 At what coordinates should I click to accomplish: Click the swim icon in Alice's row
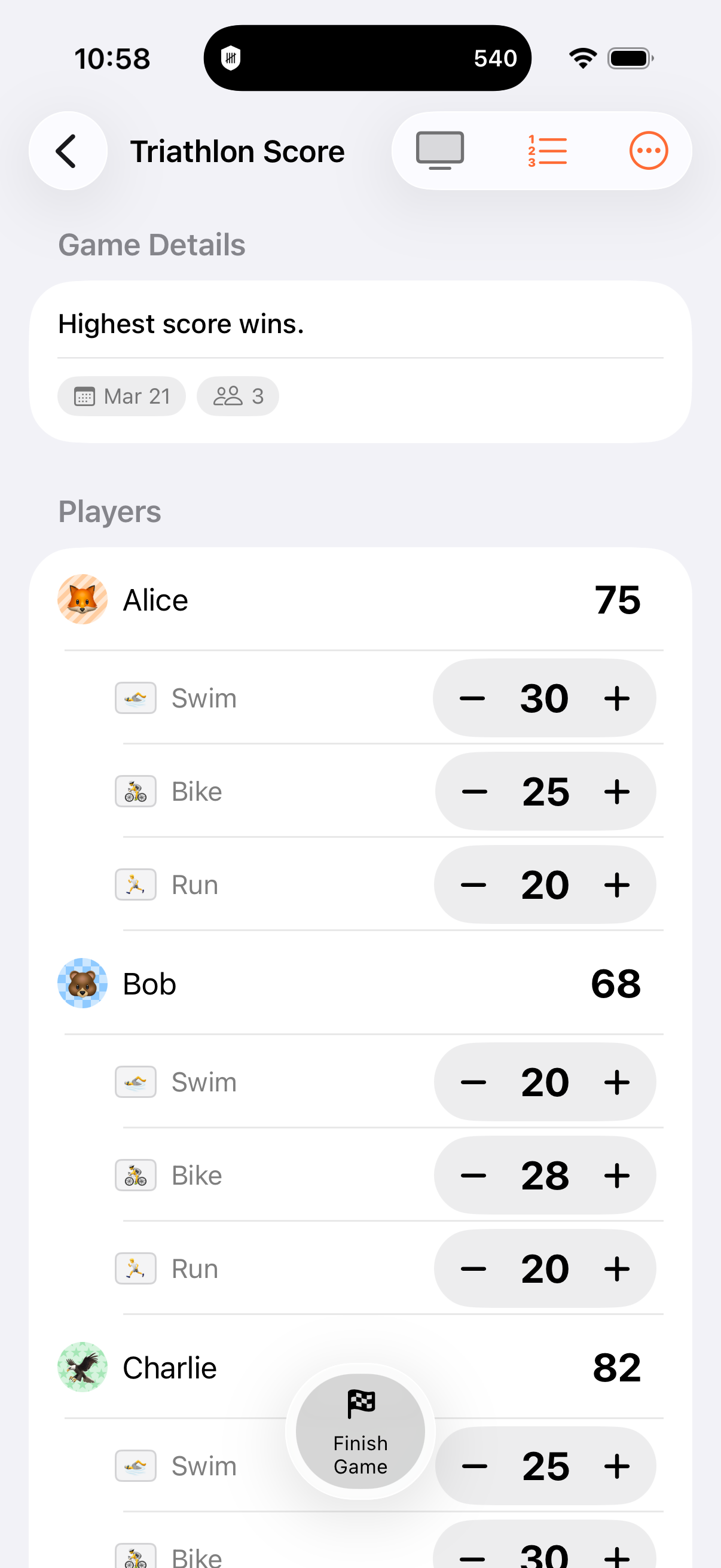[136, 698]
